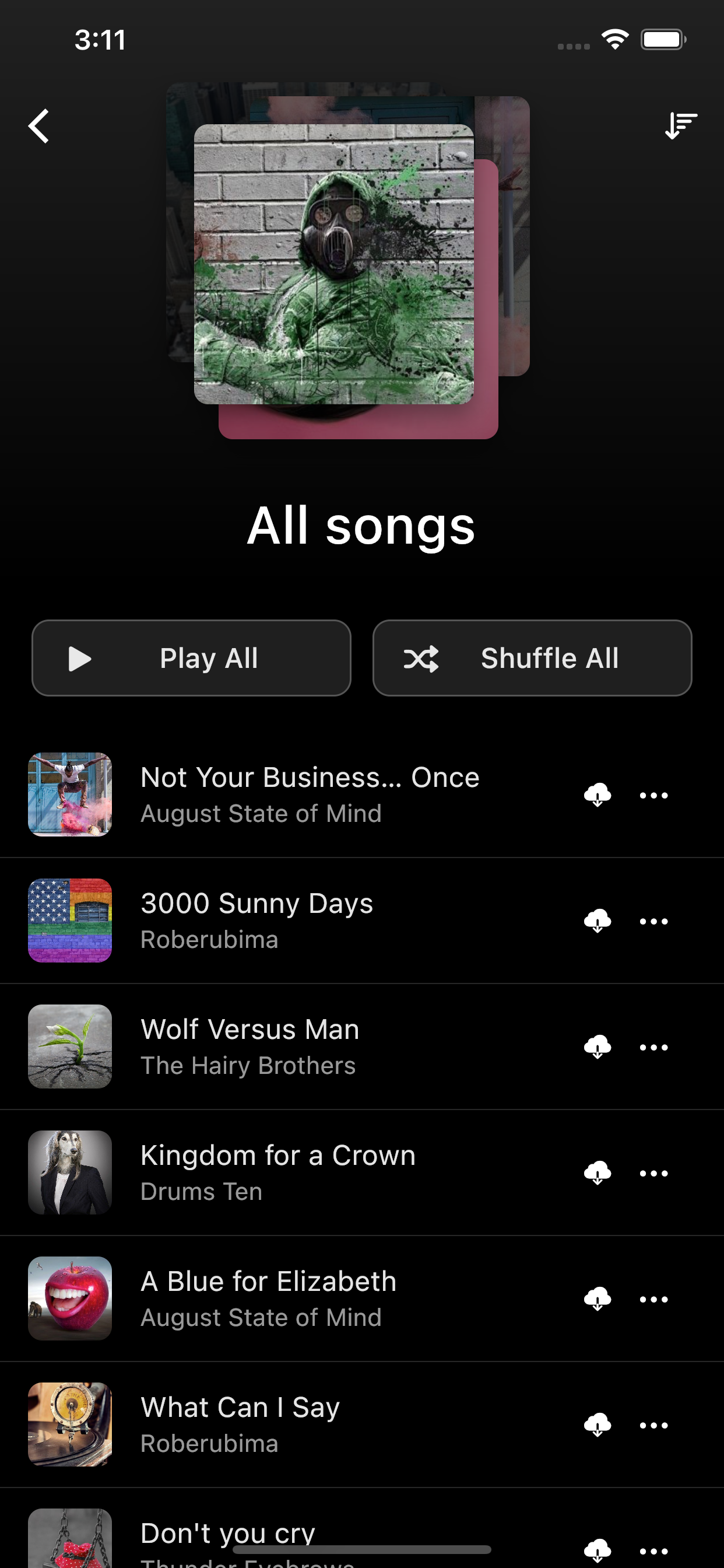This screenshot has width=724, height=1568.
Task: Play Kingdom for a Crown
Action: coord(277,1172)
